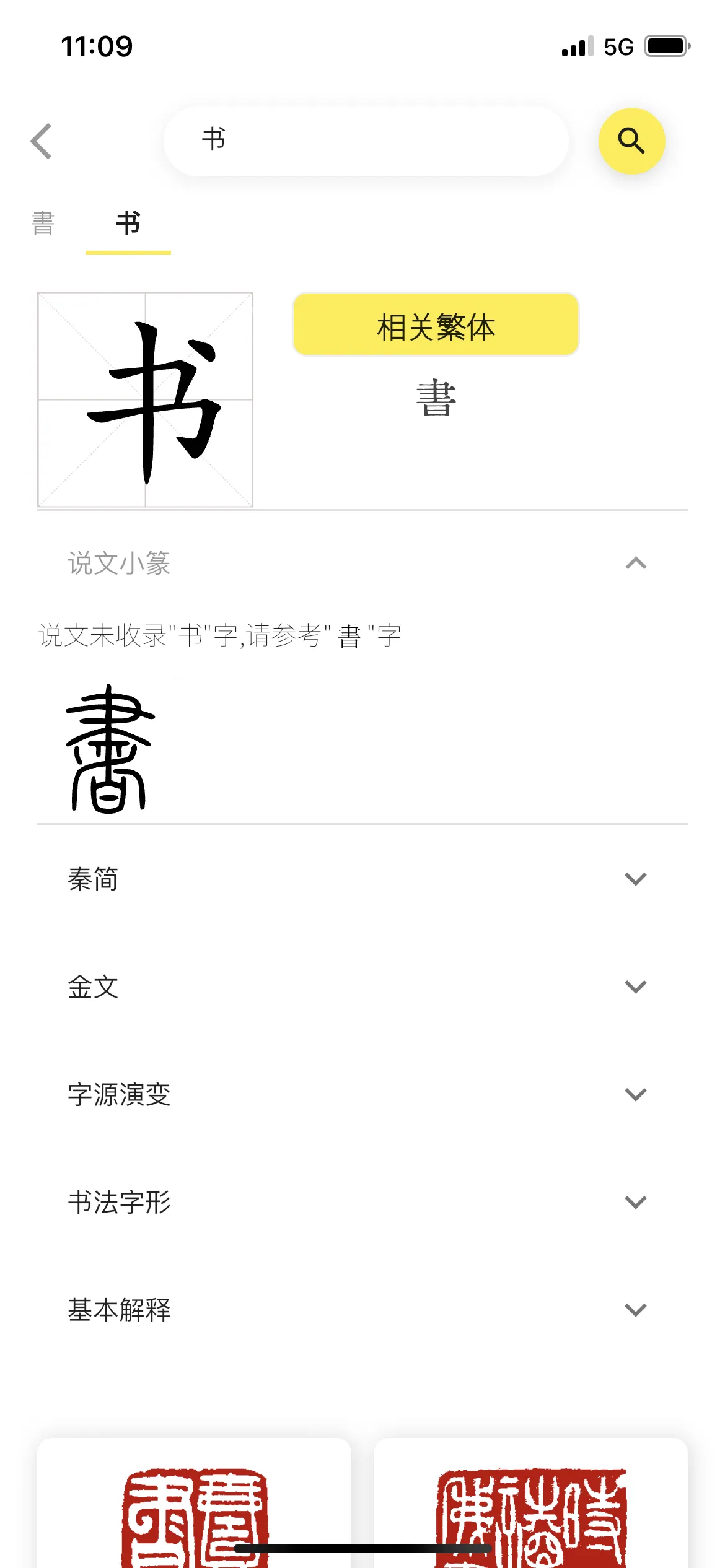The height and width of the screenshot is (1568, 725).
Task: Click the expand chevron next to 基本解释
Action: point(635,1310)
